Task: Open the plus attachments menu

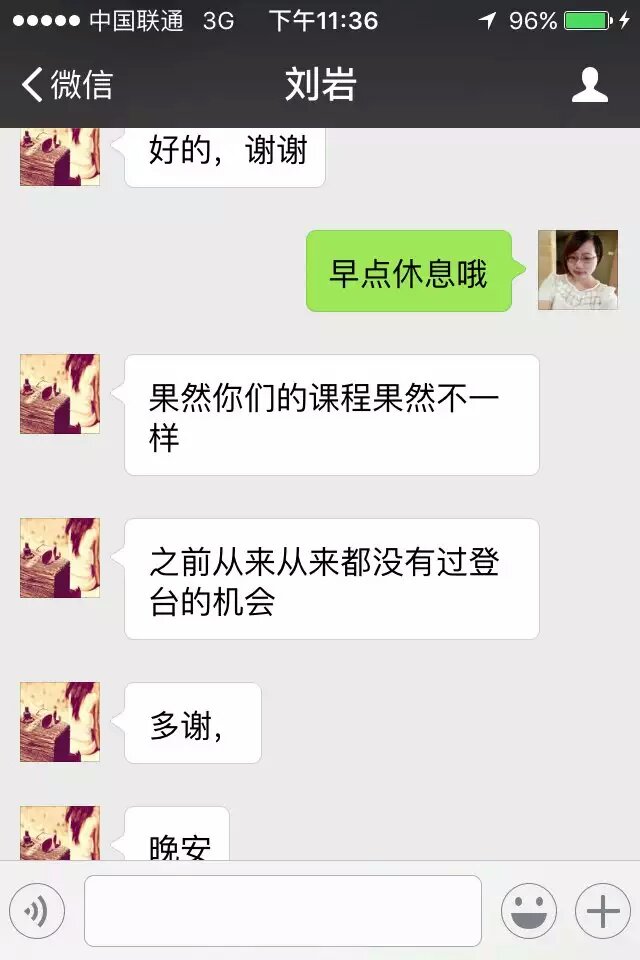Action: point(602,911)
